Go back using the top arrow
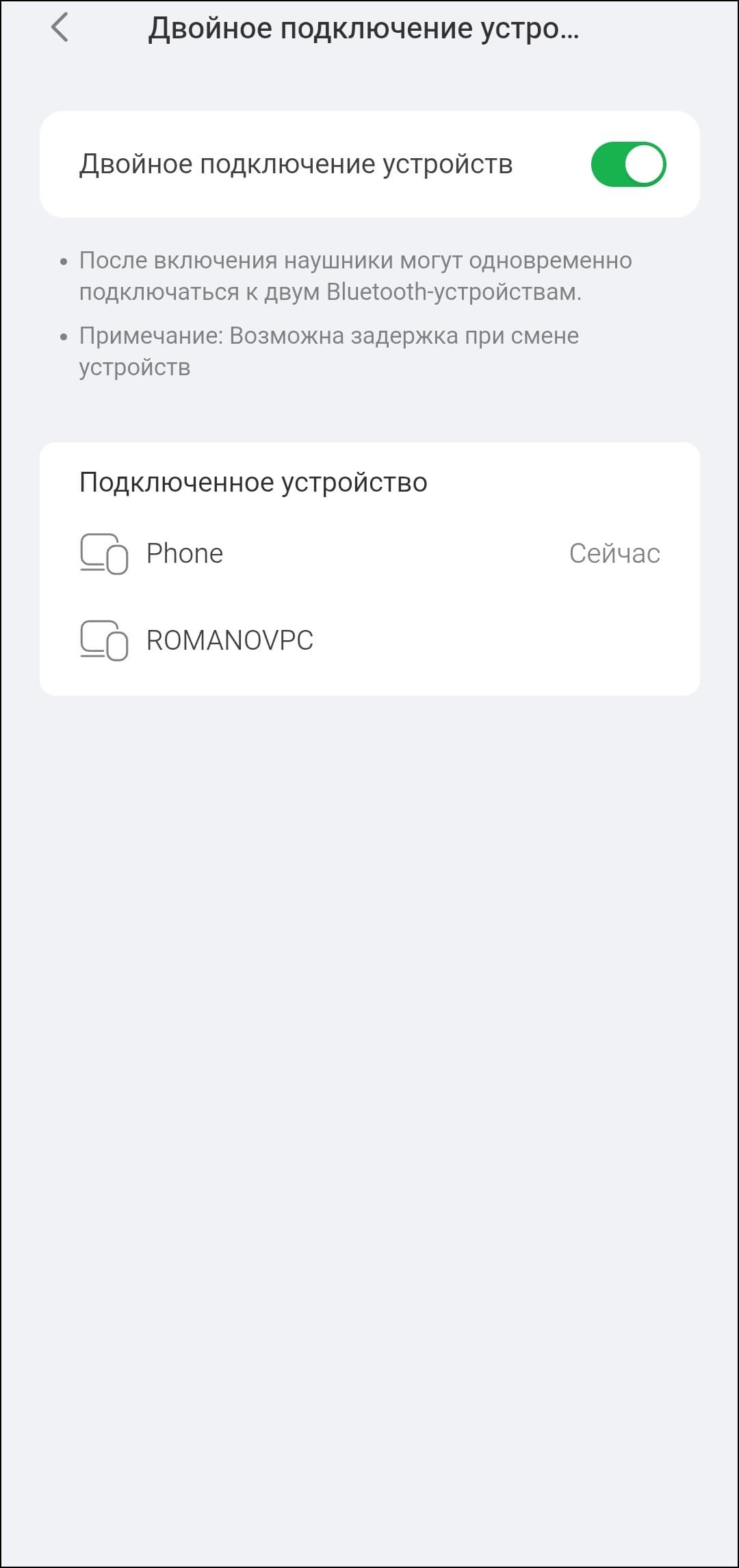 [x=60, y=28]
